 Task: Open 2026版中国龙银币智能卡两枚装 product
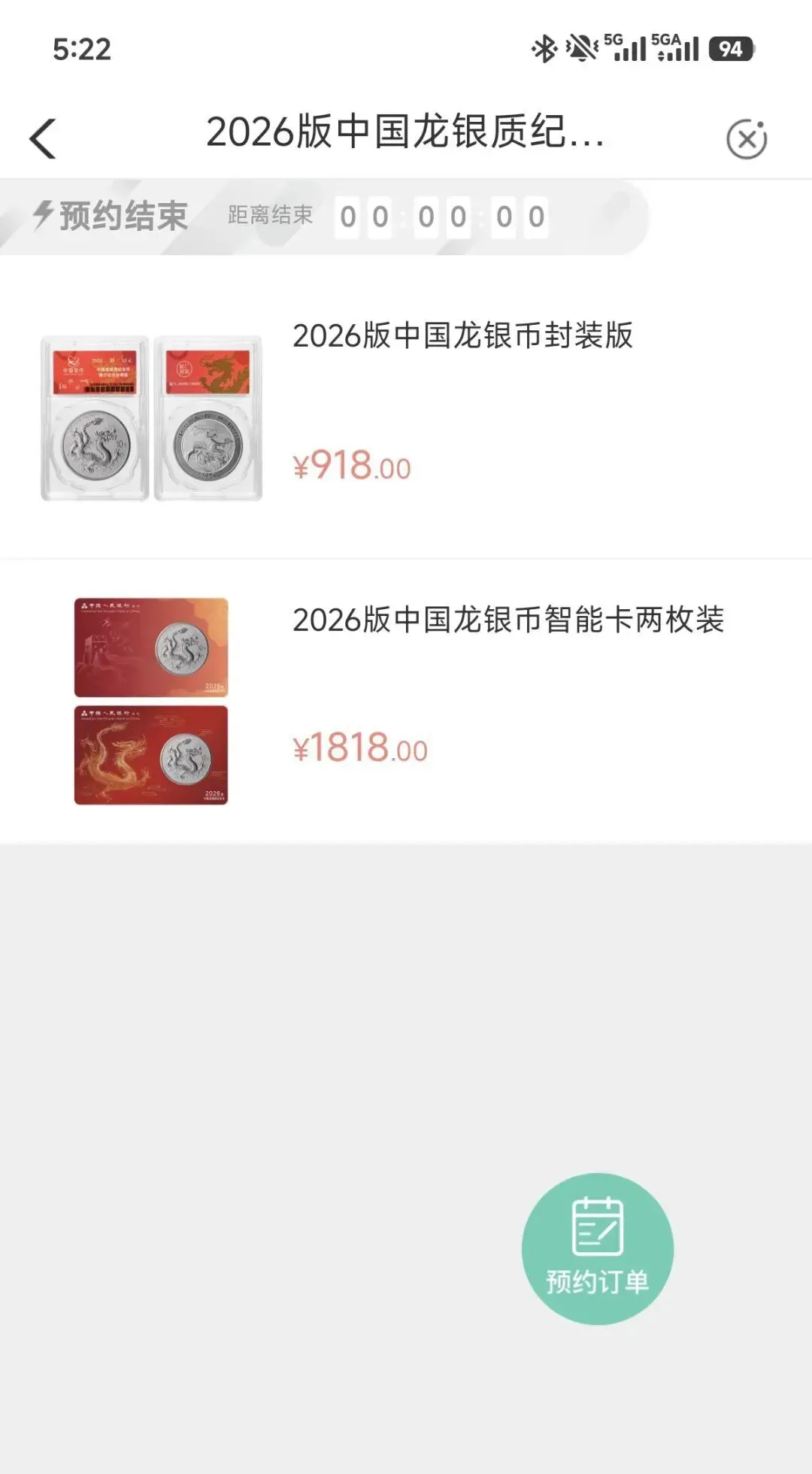click(507, 620)
